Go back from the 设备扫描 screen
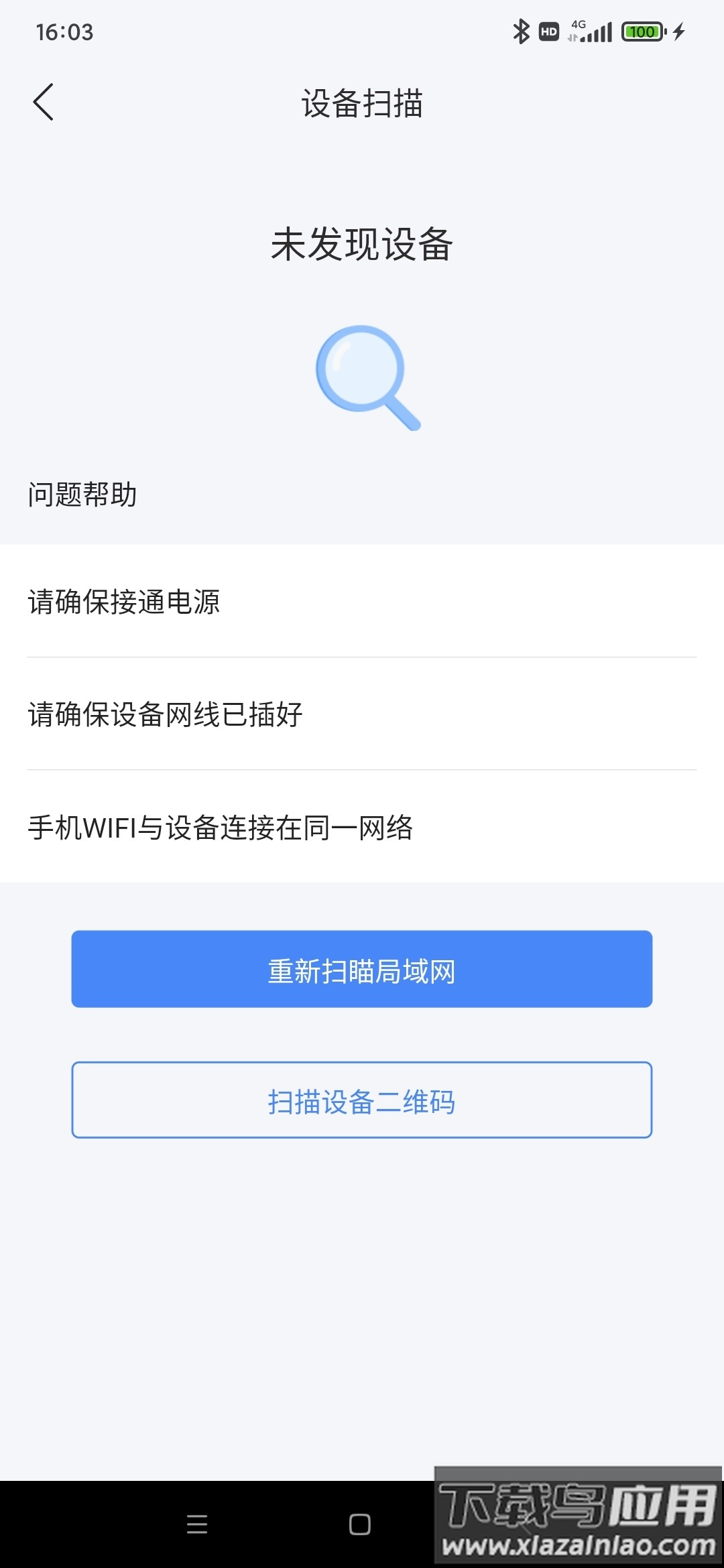The height and width of the screenshot is (1568, 724). 44,103
